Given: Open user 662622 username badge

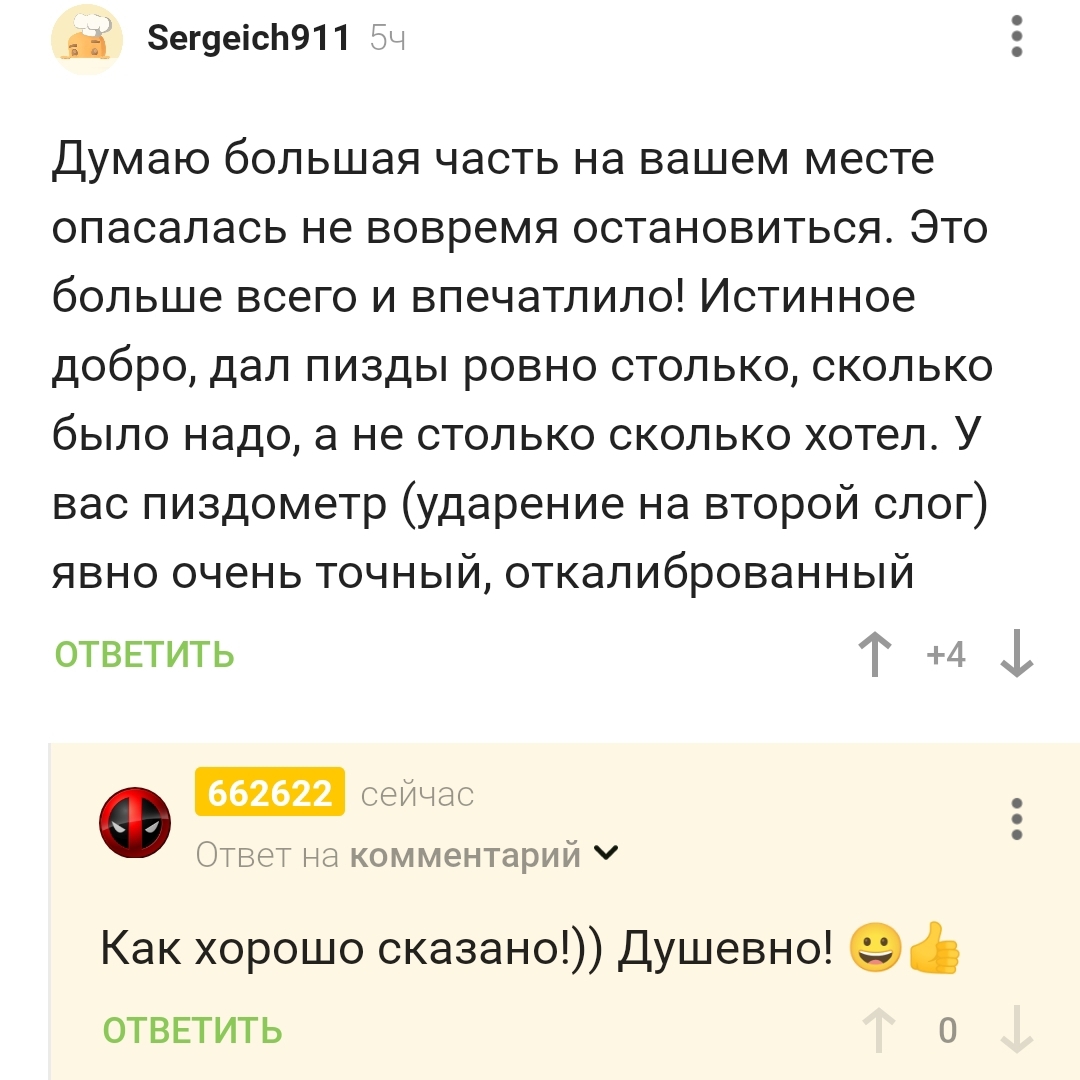Looking at the screenshot, I should pos(270,793).
